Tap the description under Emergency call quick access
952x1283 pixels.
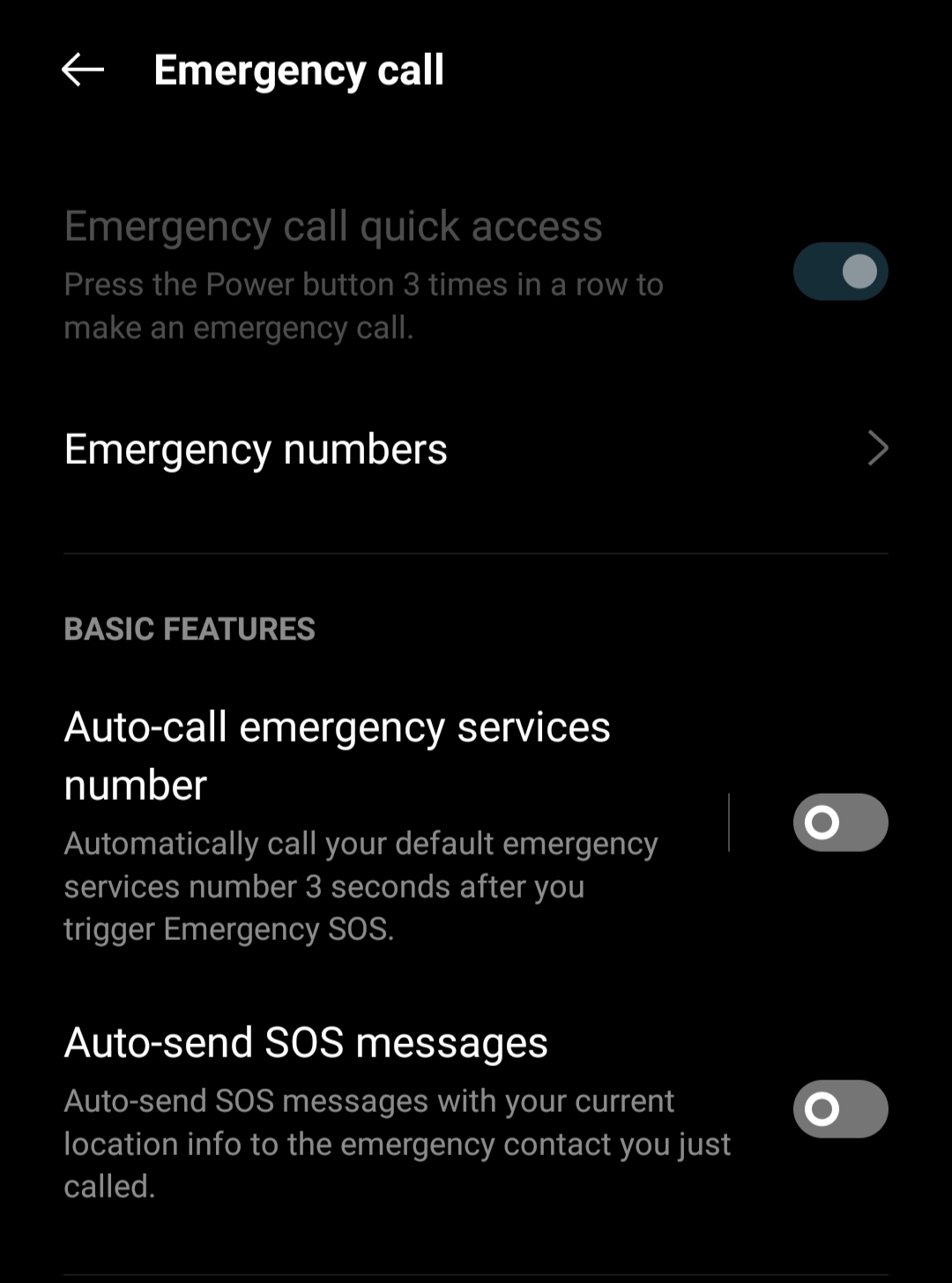363,305
